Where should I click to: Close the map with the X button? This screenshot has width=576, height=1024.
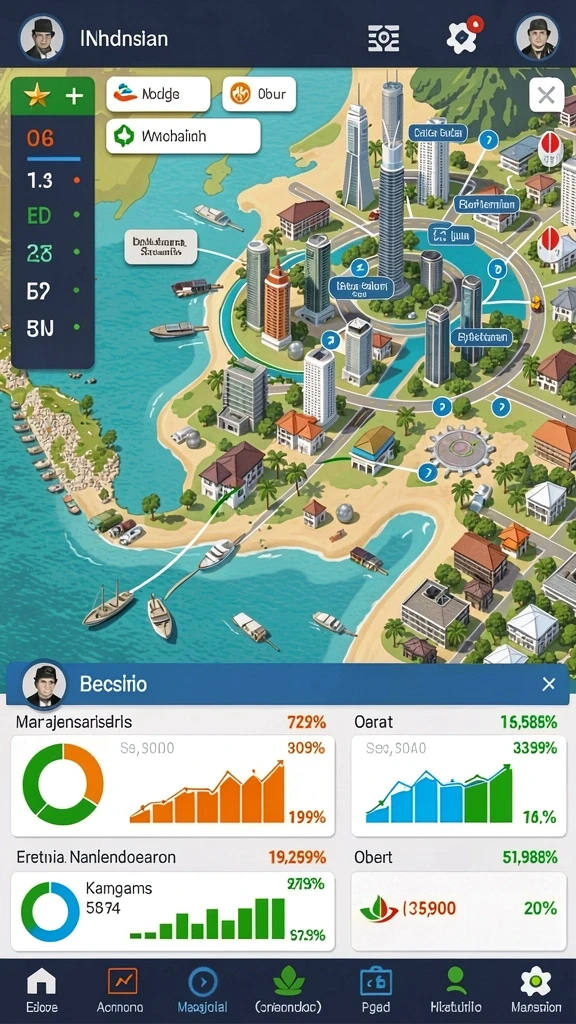546,97
